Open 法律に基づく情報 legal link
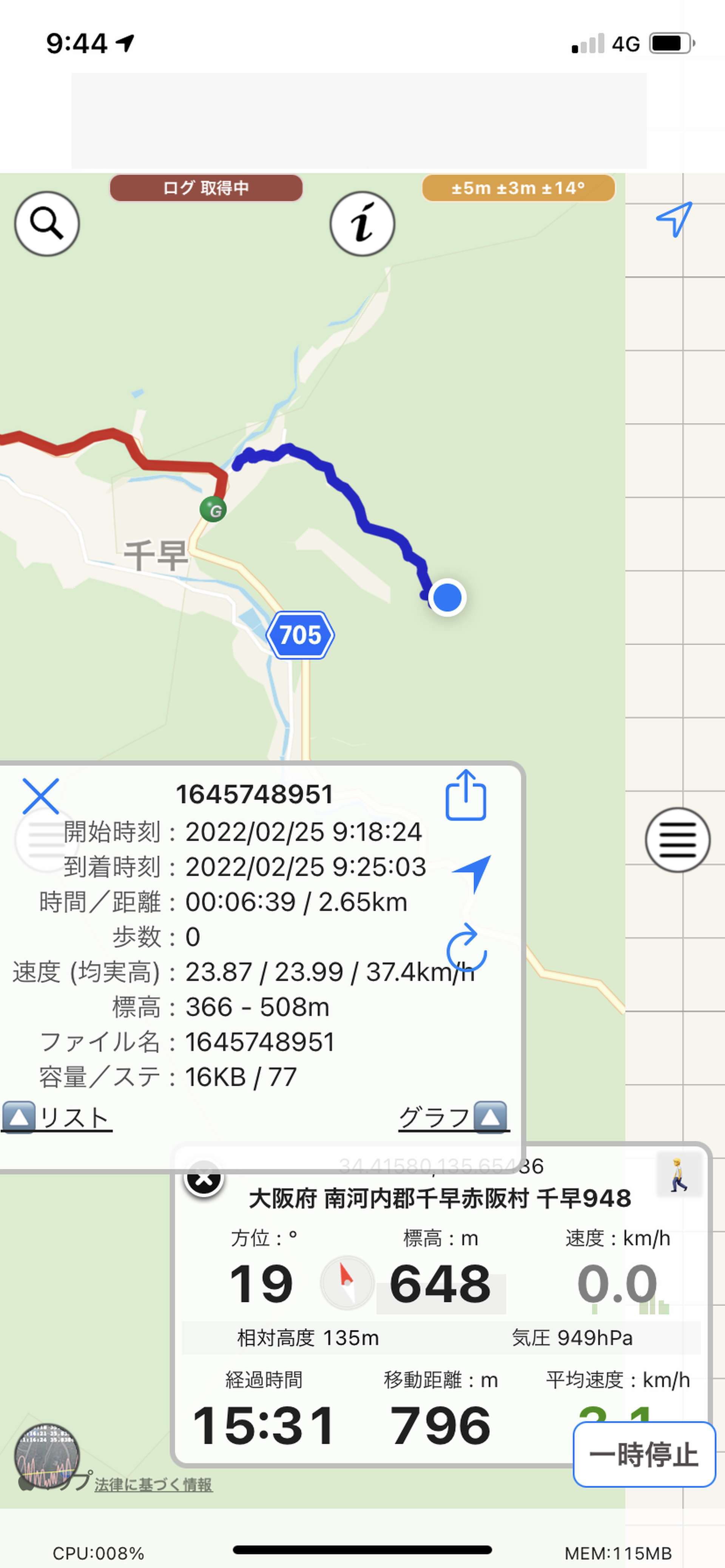This screenshot has width=725, height=1568. [154, 1485]
